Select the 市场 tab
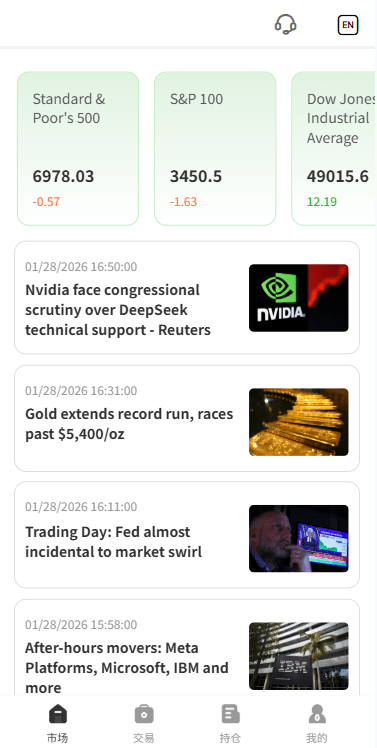 click(x=58, y=724)
